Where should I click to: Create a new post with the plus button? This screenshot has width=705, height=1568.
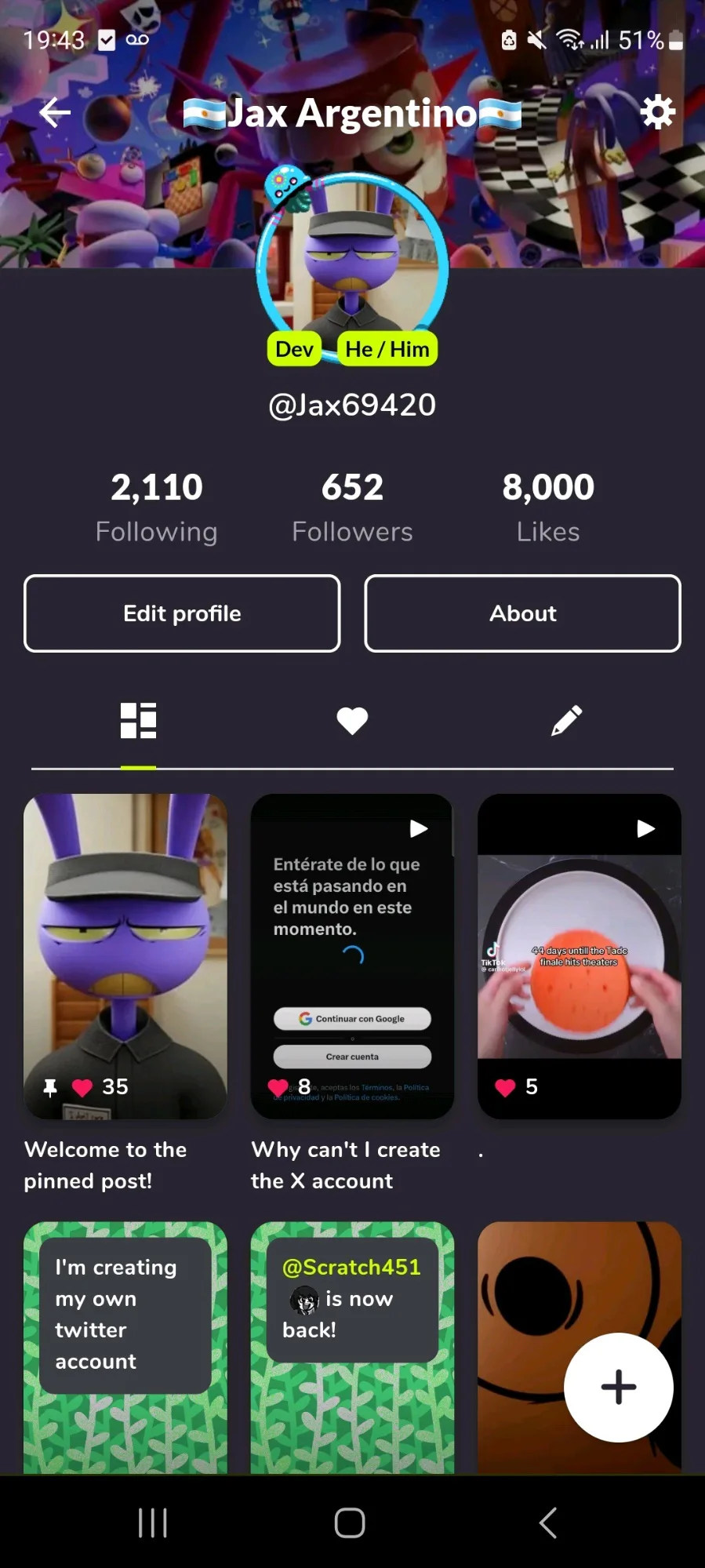click(x=618, y=1387)
